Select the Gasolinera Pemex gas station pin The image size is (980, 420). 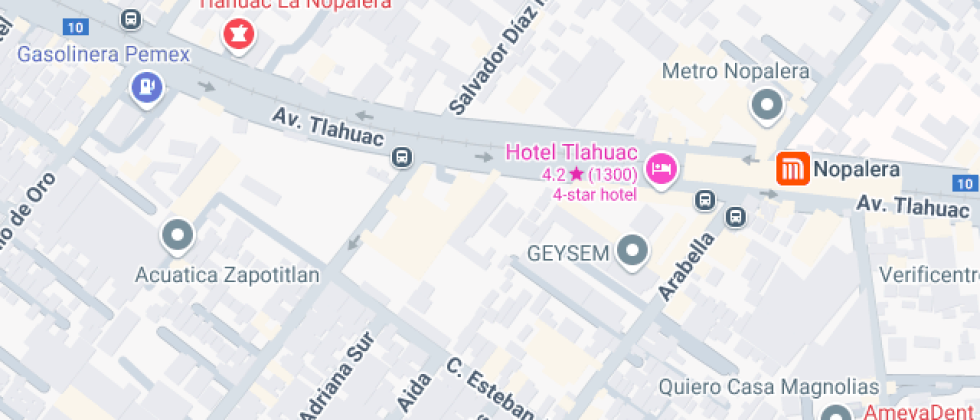(x=147, y=89)
